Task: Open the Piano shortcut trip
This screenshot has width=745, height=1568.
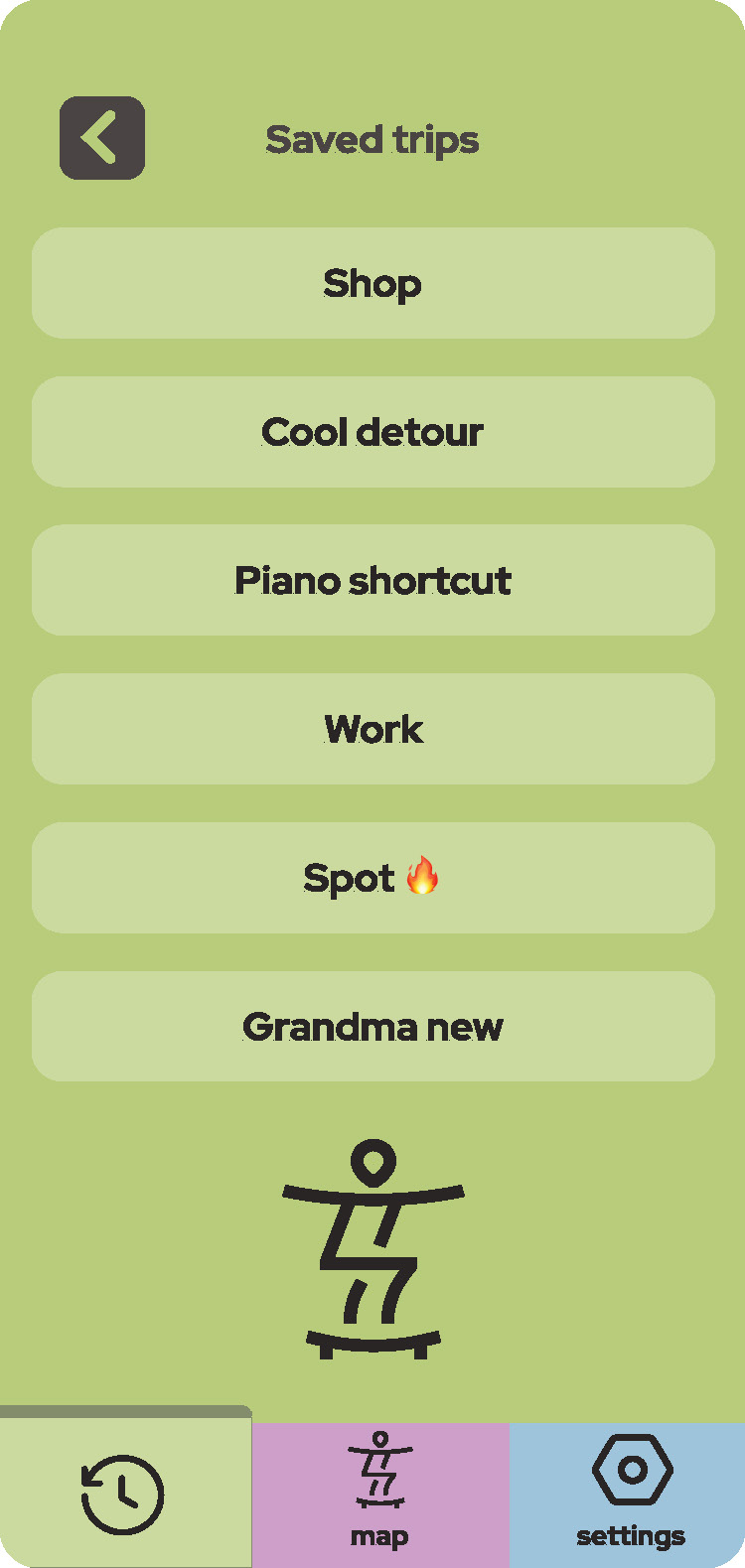Action: coord(373,580)
